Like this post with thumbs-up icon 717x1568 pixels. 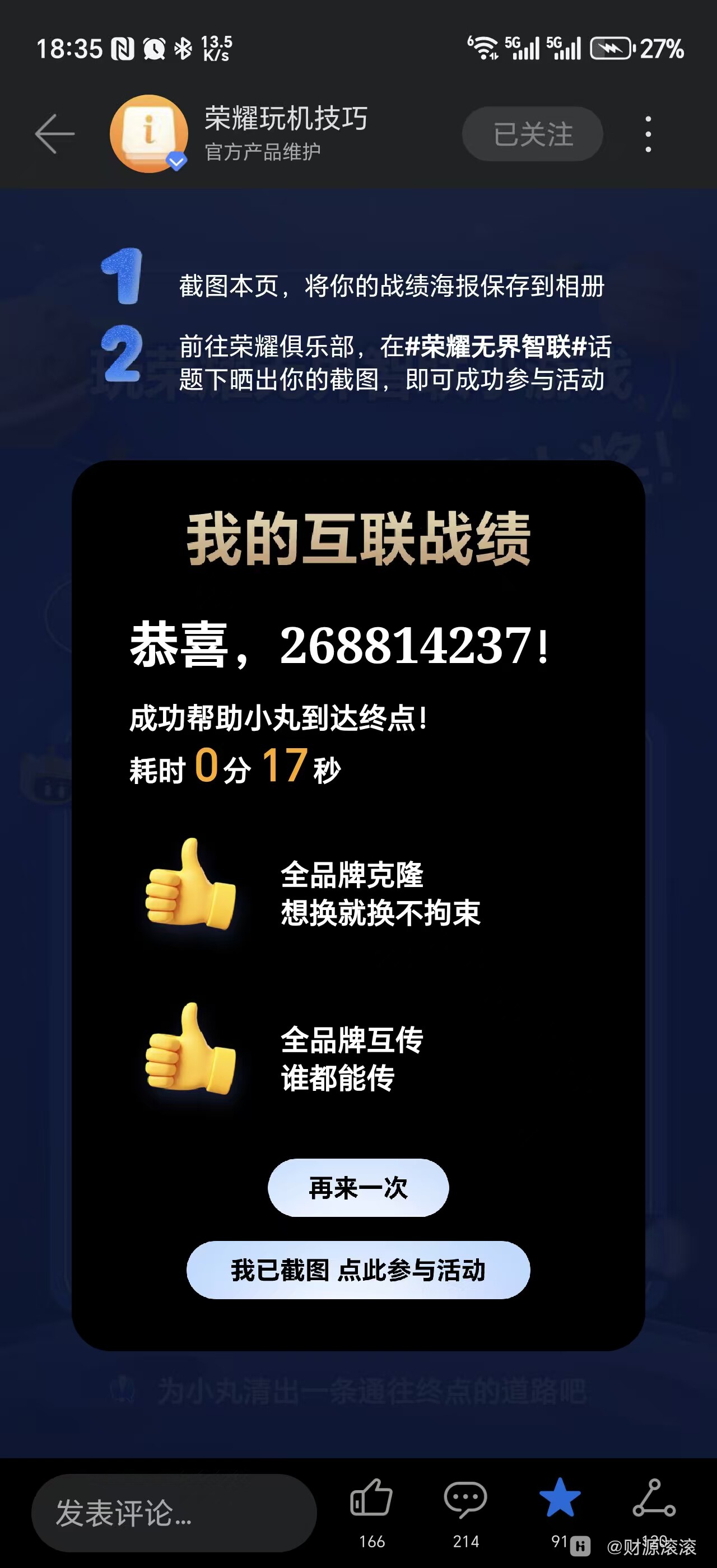(371, 1499)
